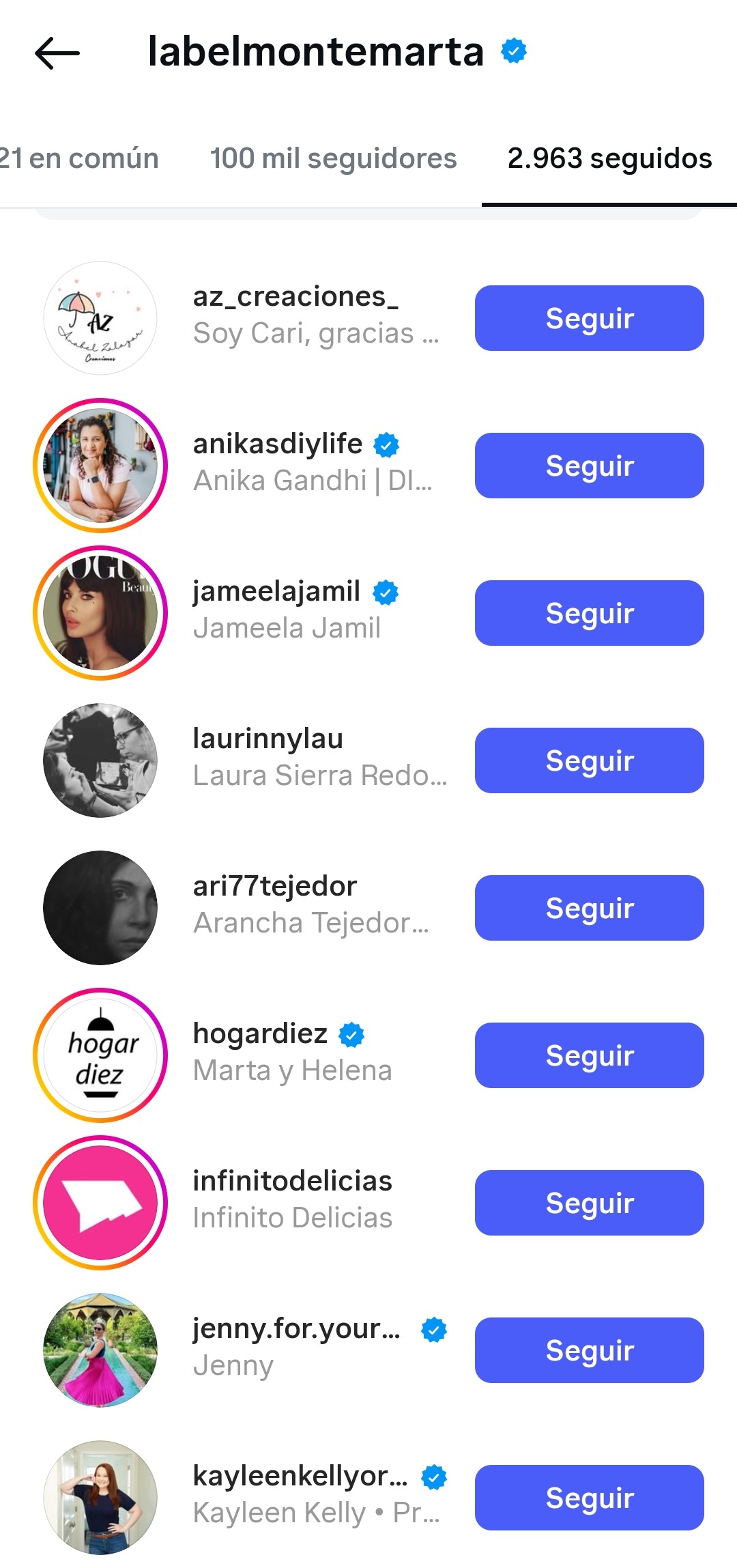This screenshot has height=1568, width=737.
Task: Follow Kayleen Kelly's account
Action: point(589,1498)
